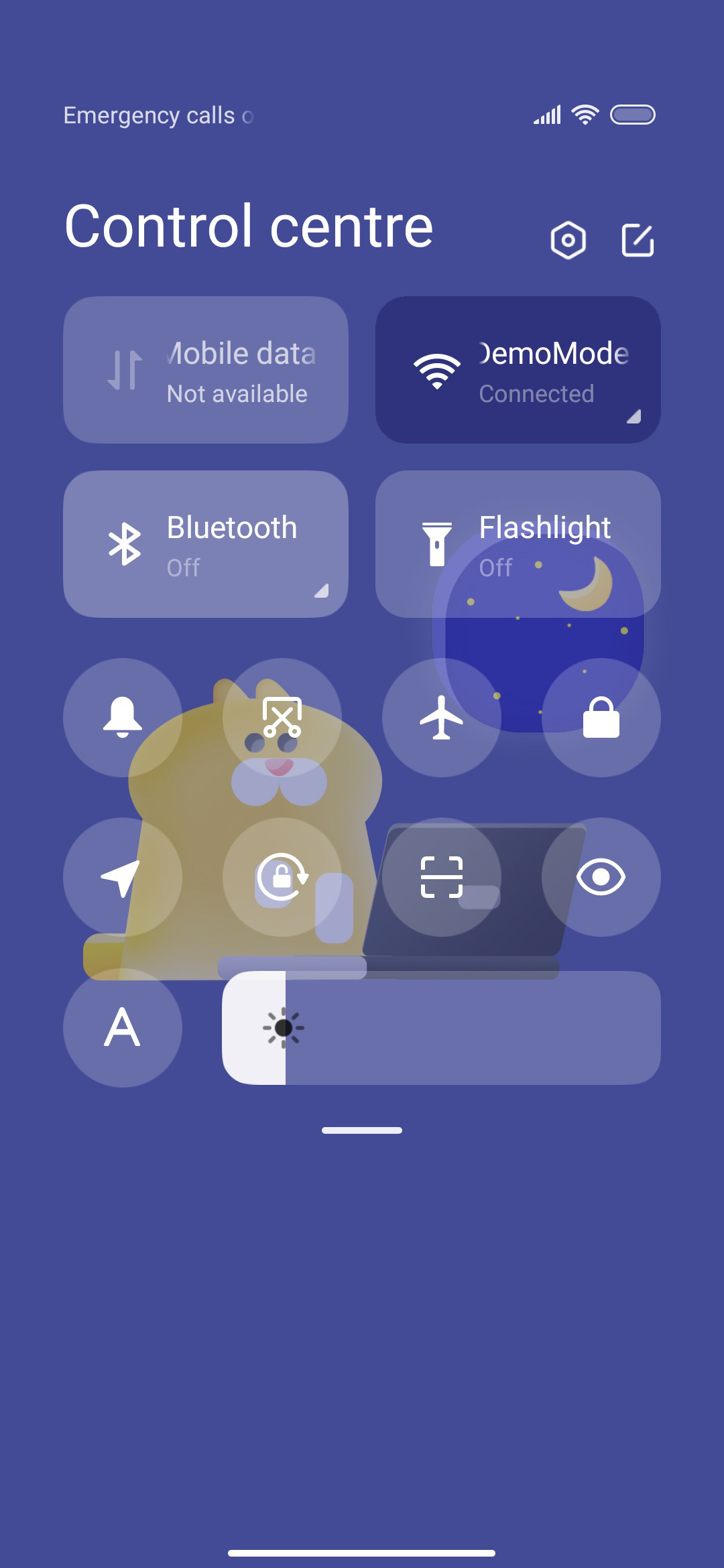Tap the lock screen padlock icon
Viewport: 724px width, 1568px height.
[x=601, y=718]
